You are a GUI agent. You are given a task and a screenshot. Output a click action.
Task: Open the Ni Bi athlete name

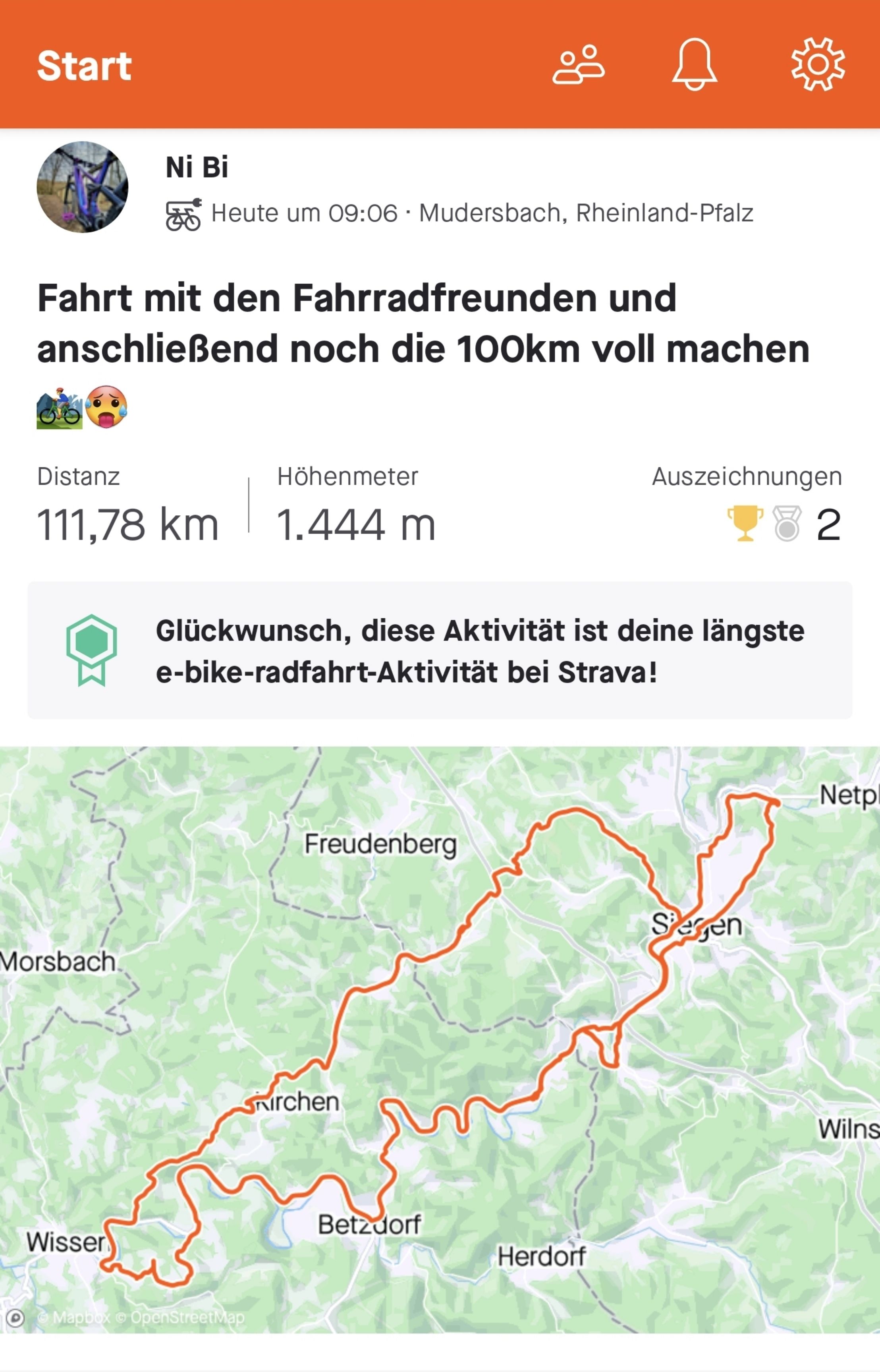197,168
